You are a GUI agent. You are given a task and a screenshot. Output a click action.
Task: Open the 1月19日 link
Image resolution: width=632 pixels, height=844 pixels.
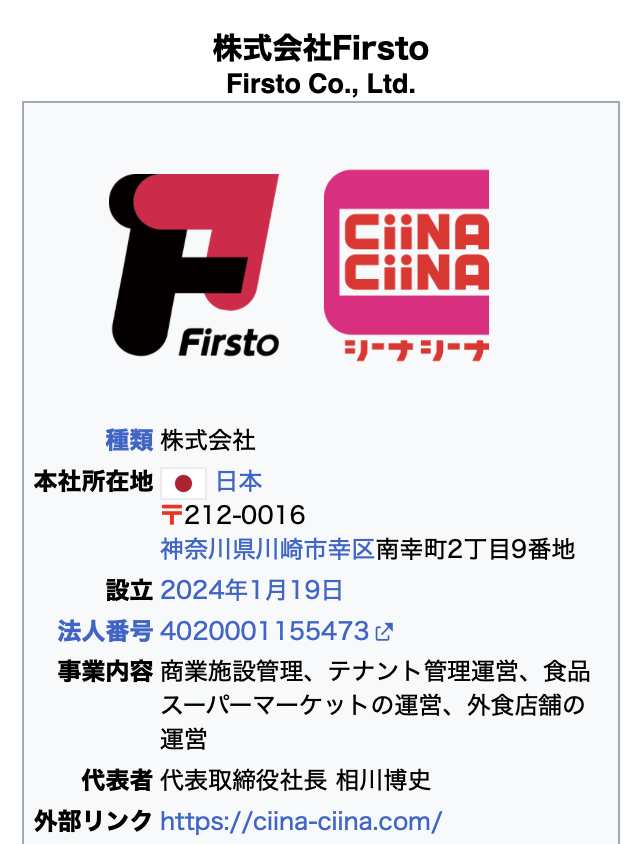297,590
